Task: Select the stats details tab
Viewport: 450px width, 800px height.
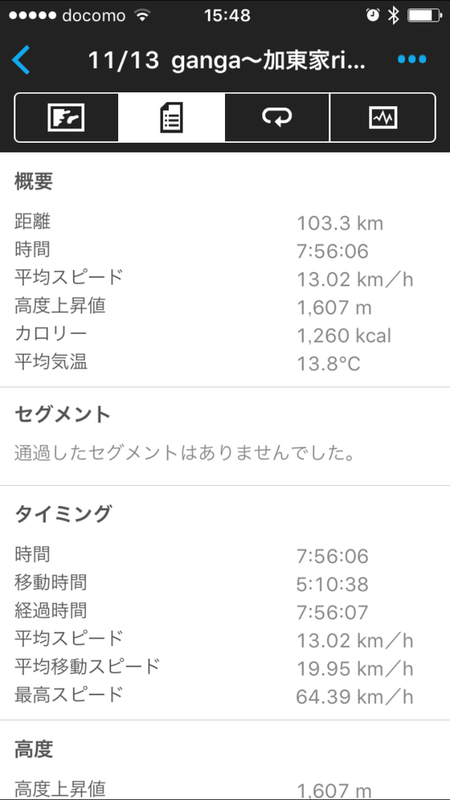Action: click(171, 117)
